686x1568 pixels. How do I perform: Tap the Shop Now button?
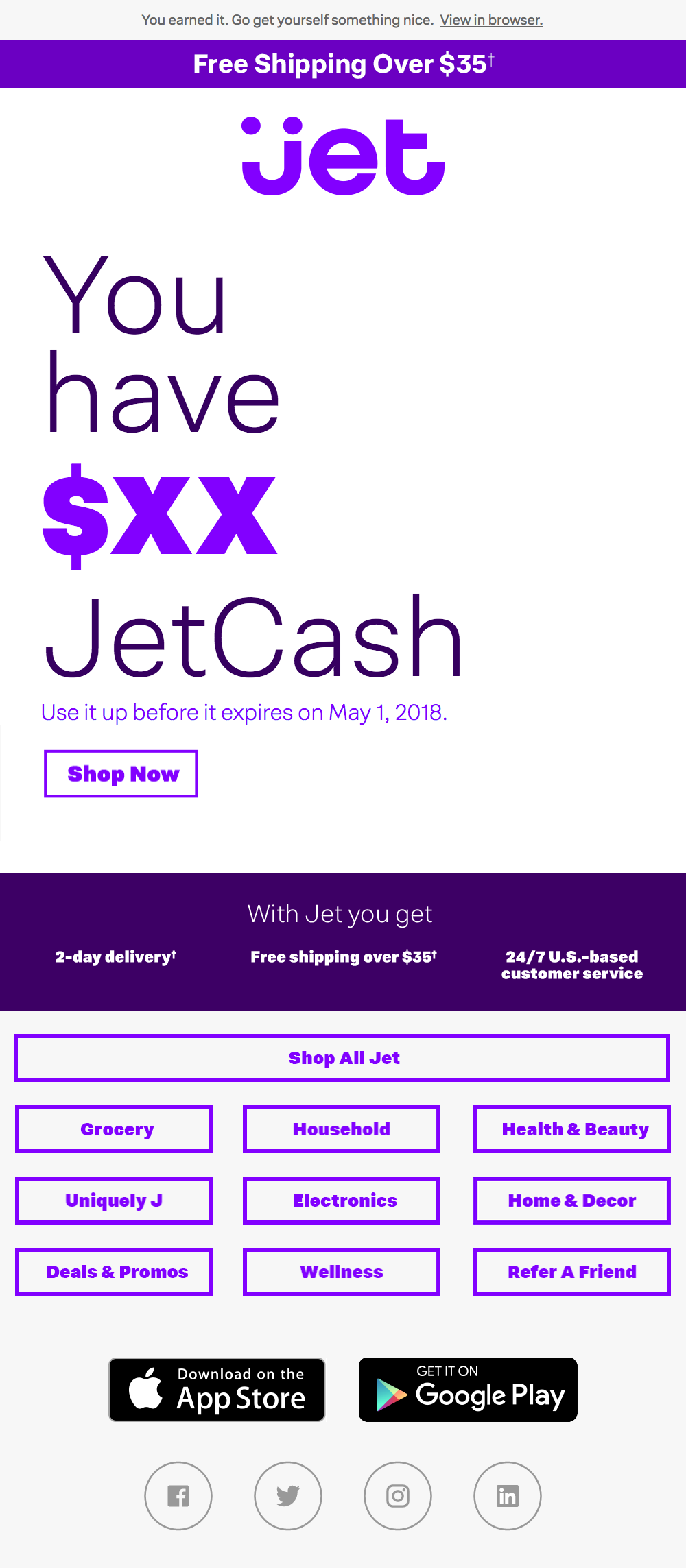(121, 774)
